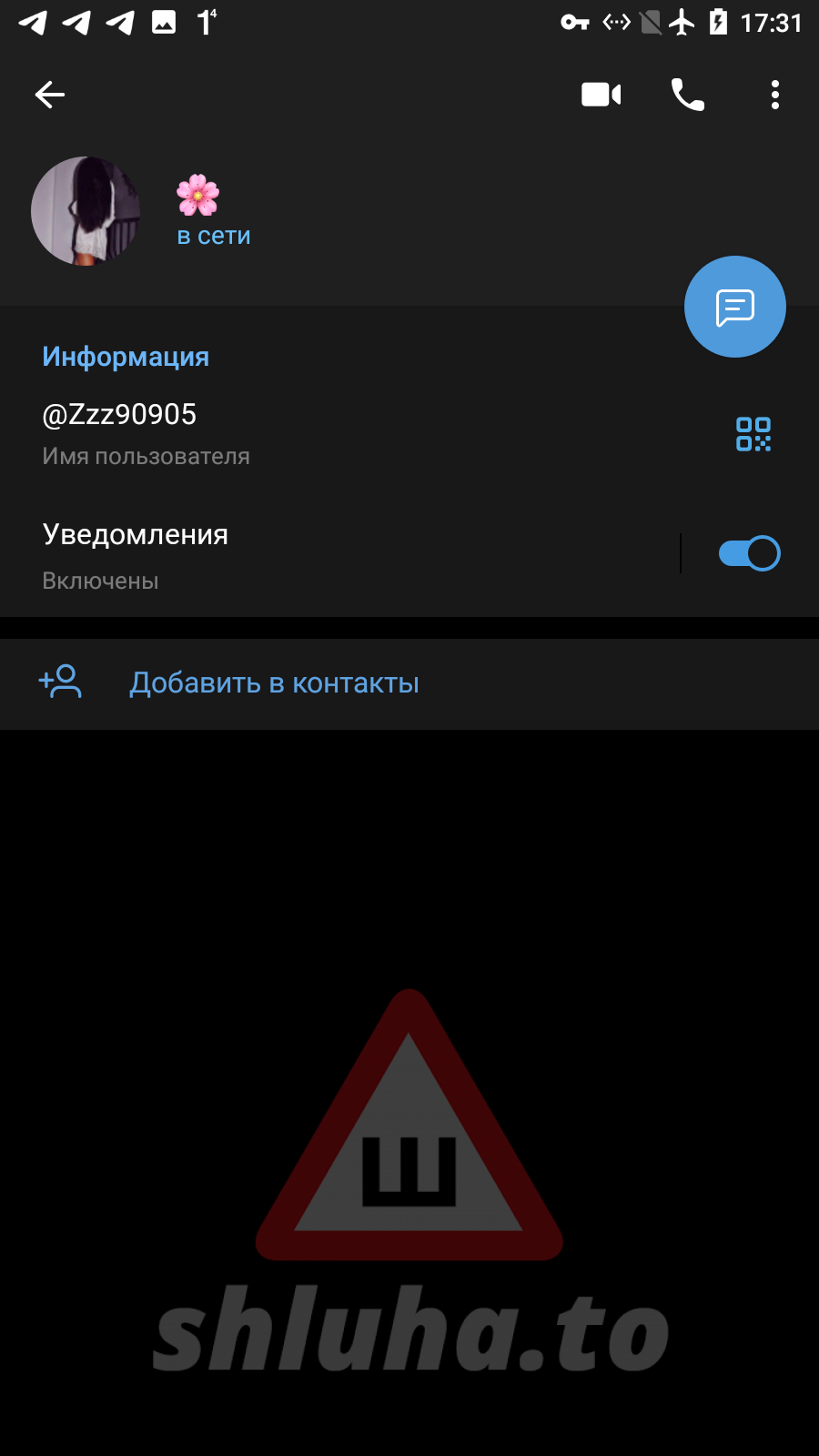
Task: Tap Добавить в контакты
Action: 274,683
